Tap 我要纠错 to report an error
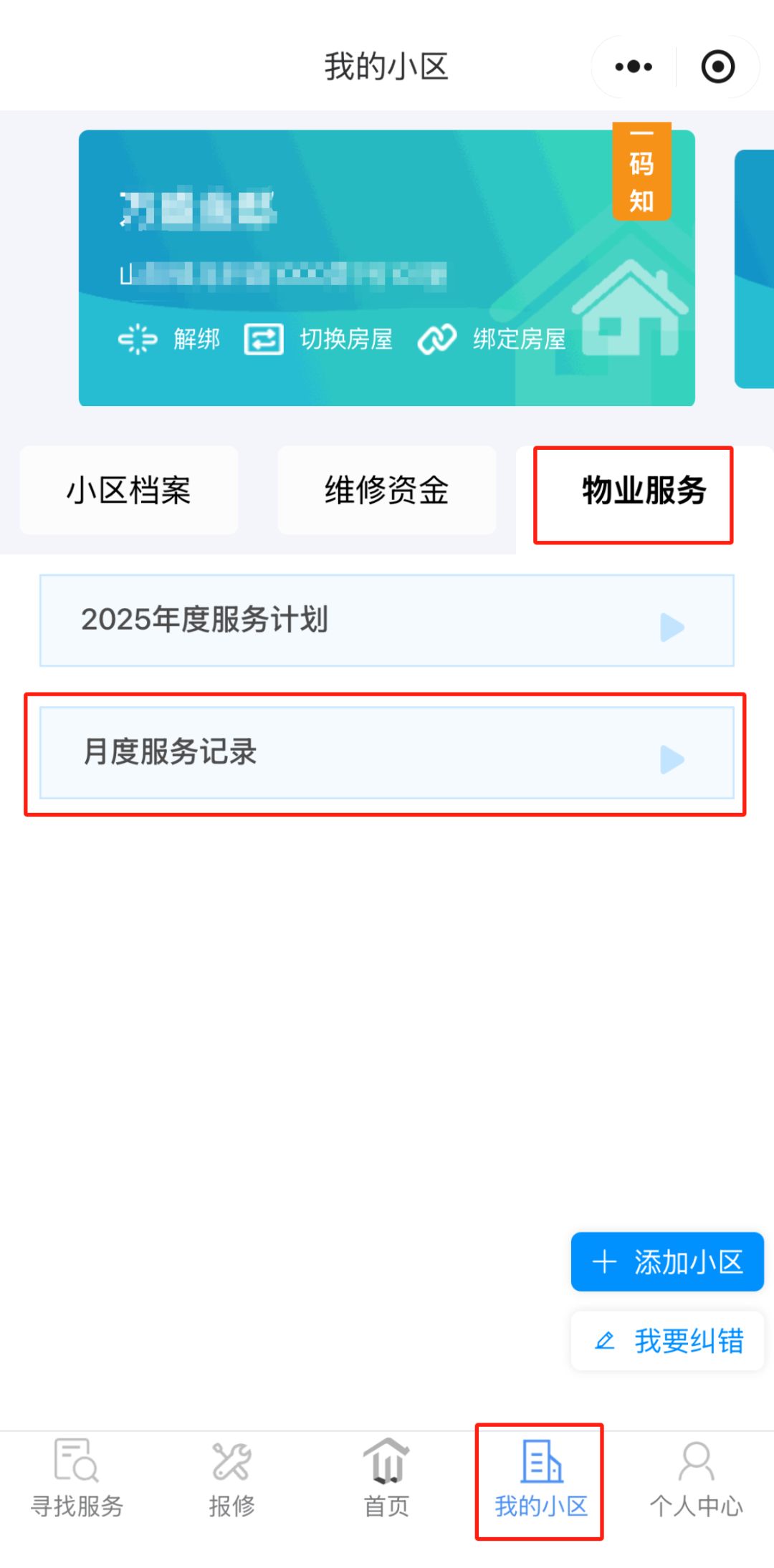The image size is (774, 1568). 667,1340
